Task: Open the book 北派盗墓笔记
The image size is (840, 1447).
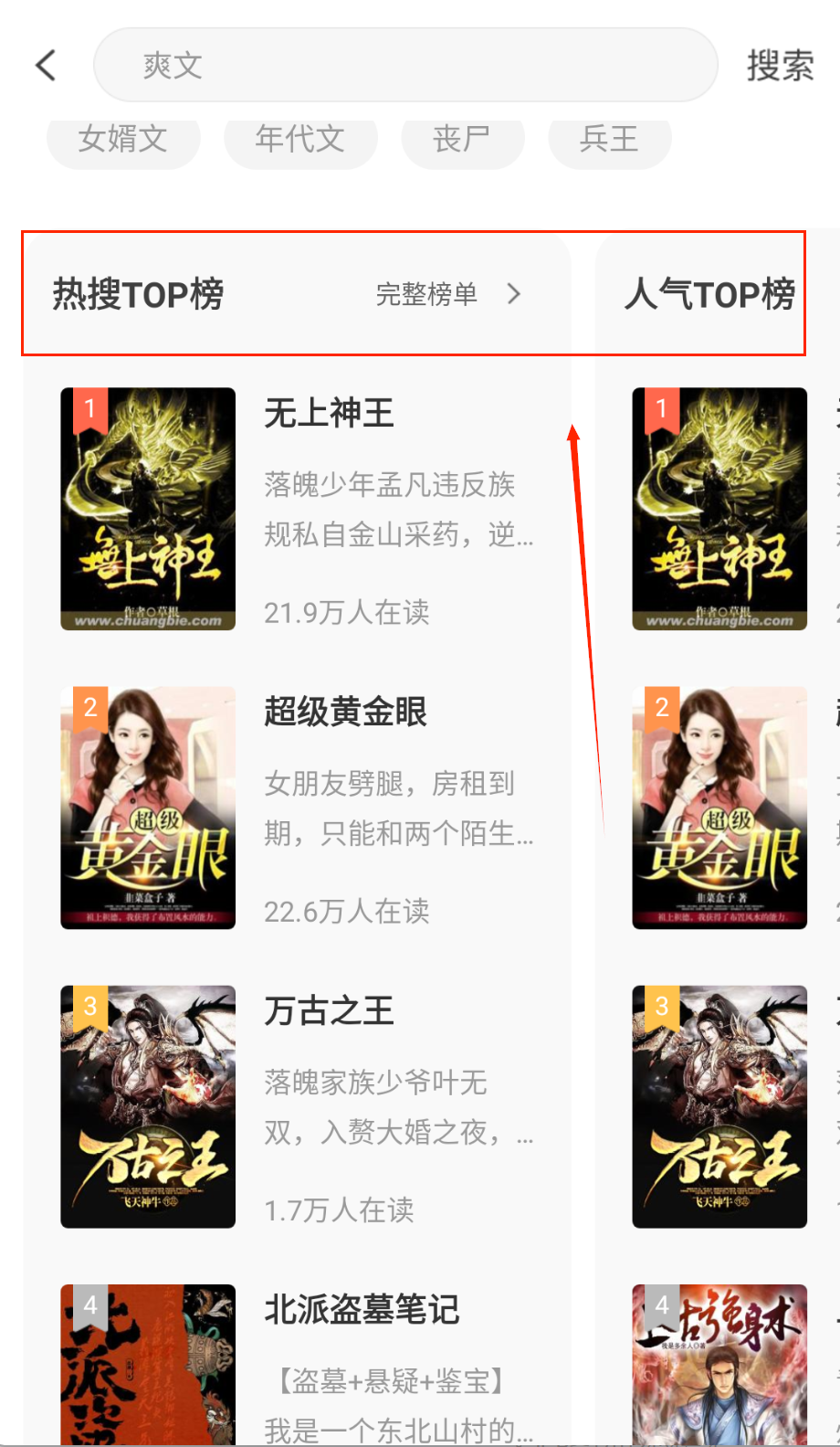Action: pyautogui.click(x=362, y=1310)
